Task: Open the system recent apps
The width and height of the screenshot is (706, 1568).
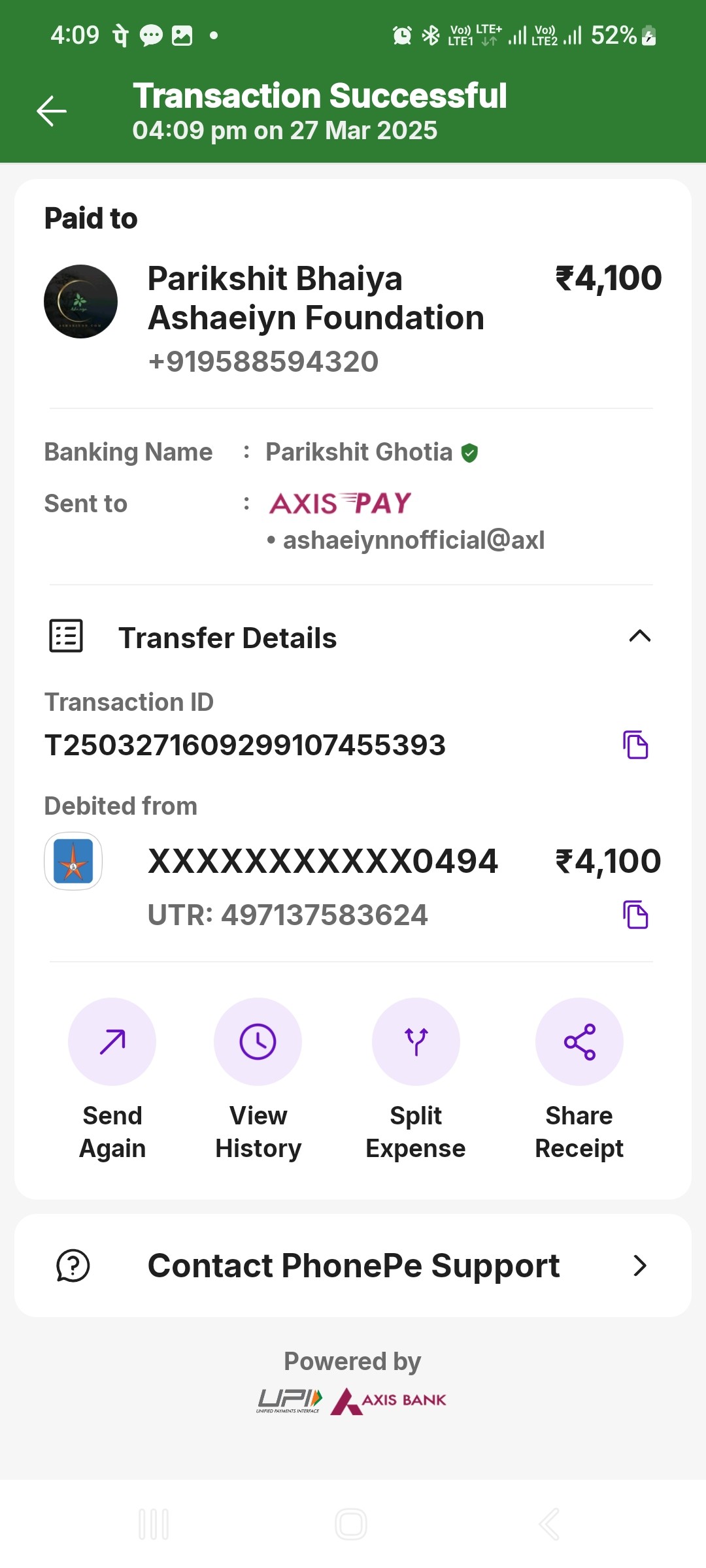Action: point(154,1524)
